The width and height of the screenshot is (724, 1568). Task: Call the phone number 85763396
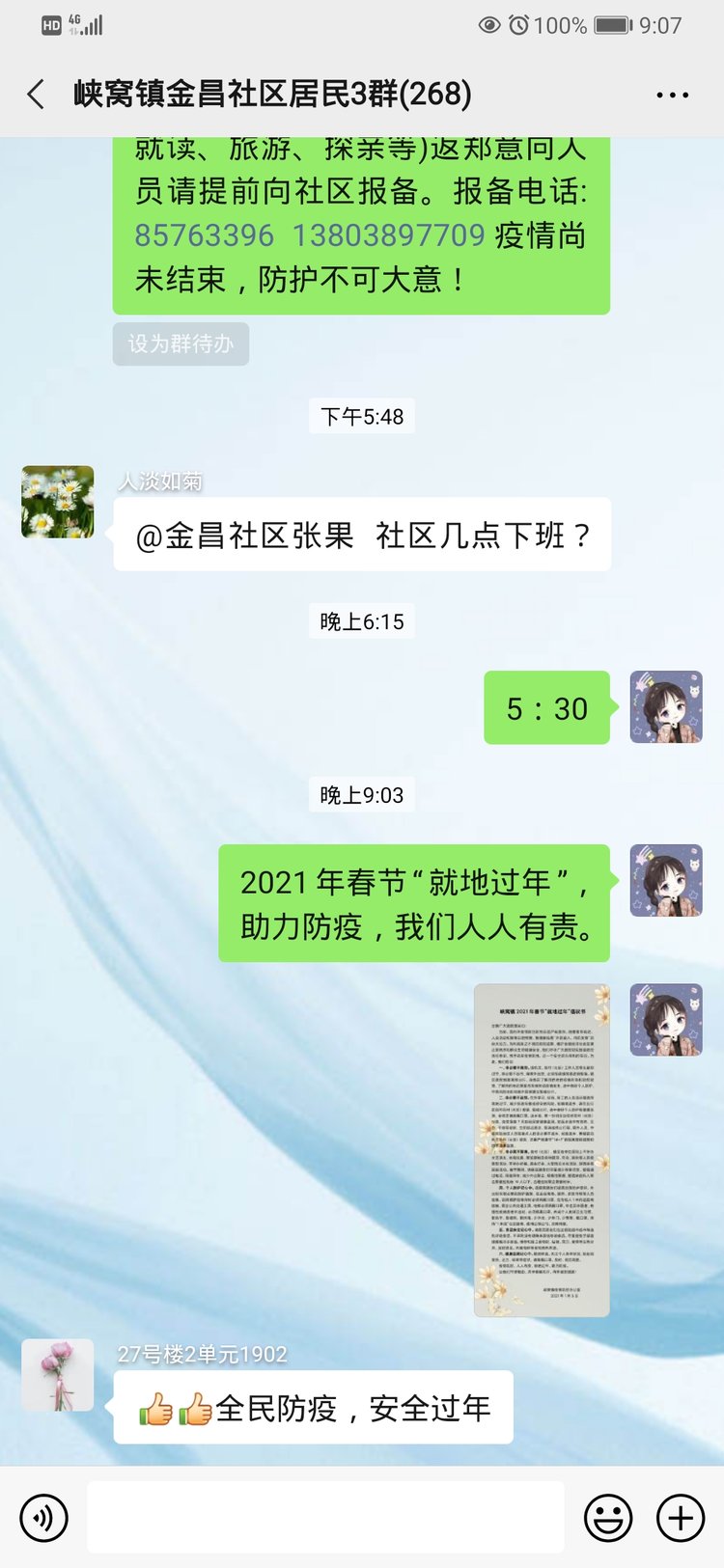(204, 235)
